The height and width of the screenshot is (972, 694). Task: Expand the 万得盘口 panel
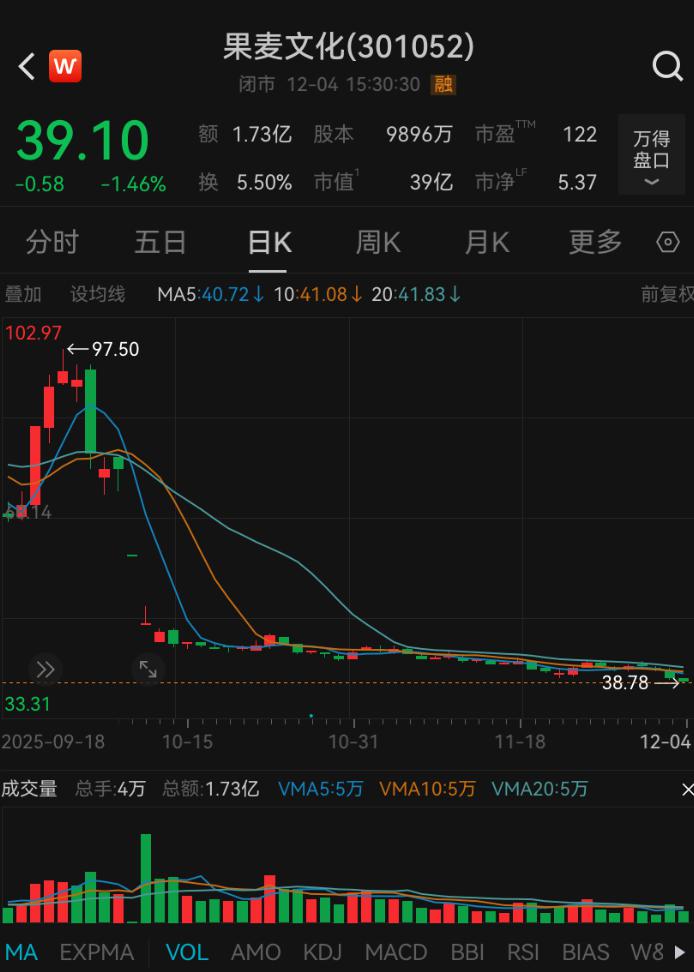[651, 155]
